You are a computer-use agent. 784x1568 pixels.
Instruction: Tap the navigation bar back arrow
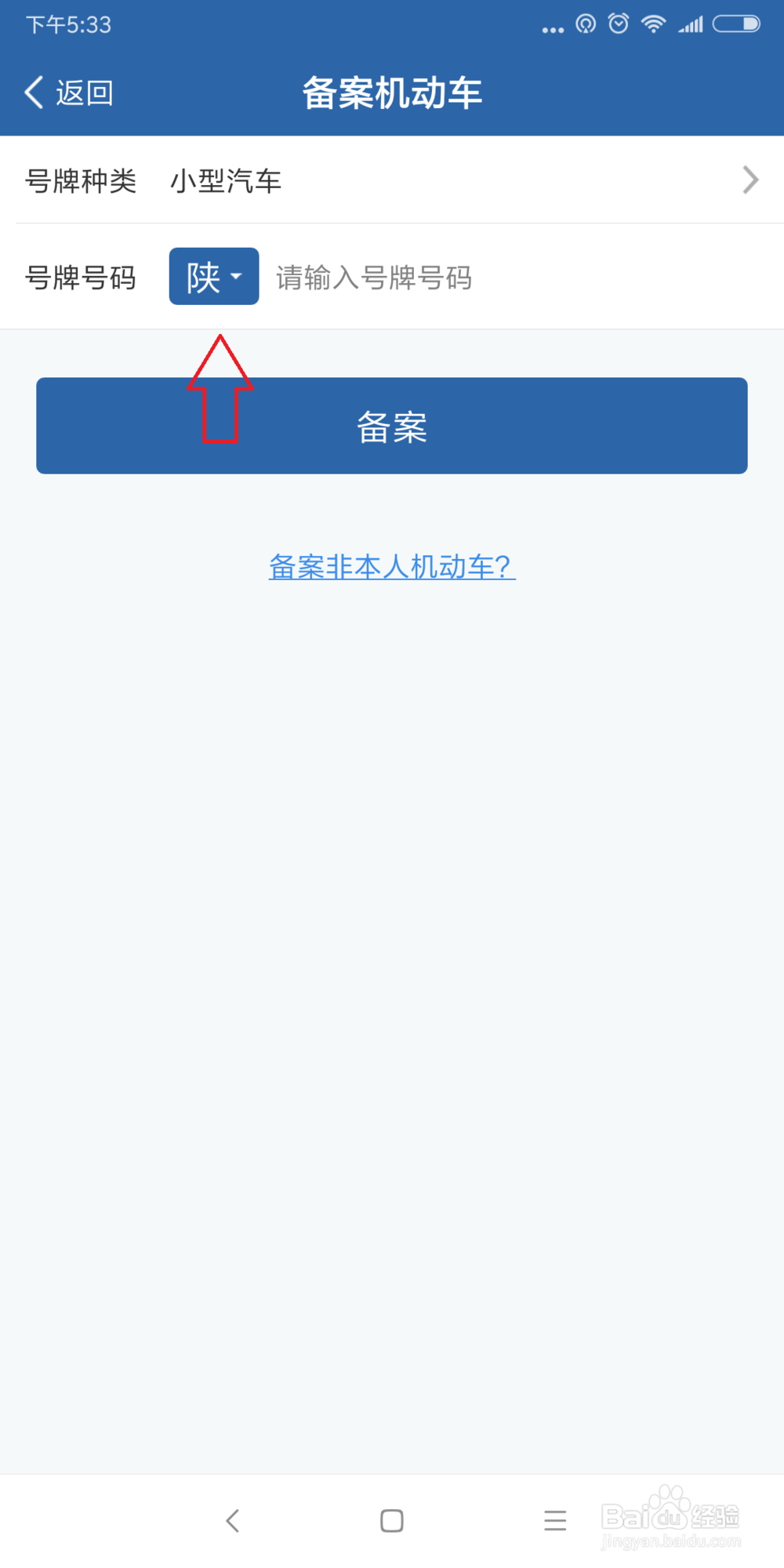(x=233, y=1520)
